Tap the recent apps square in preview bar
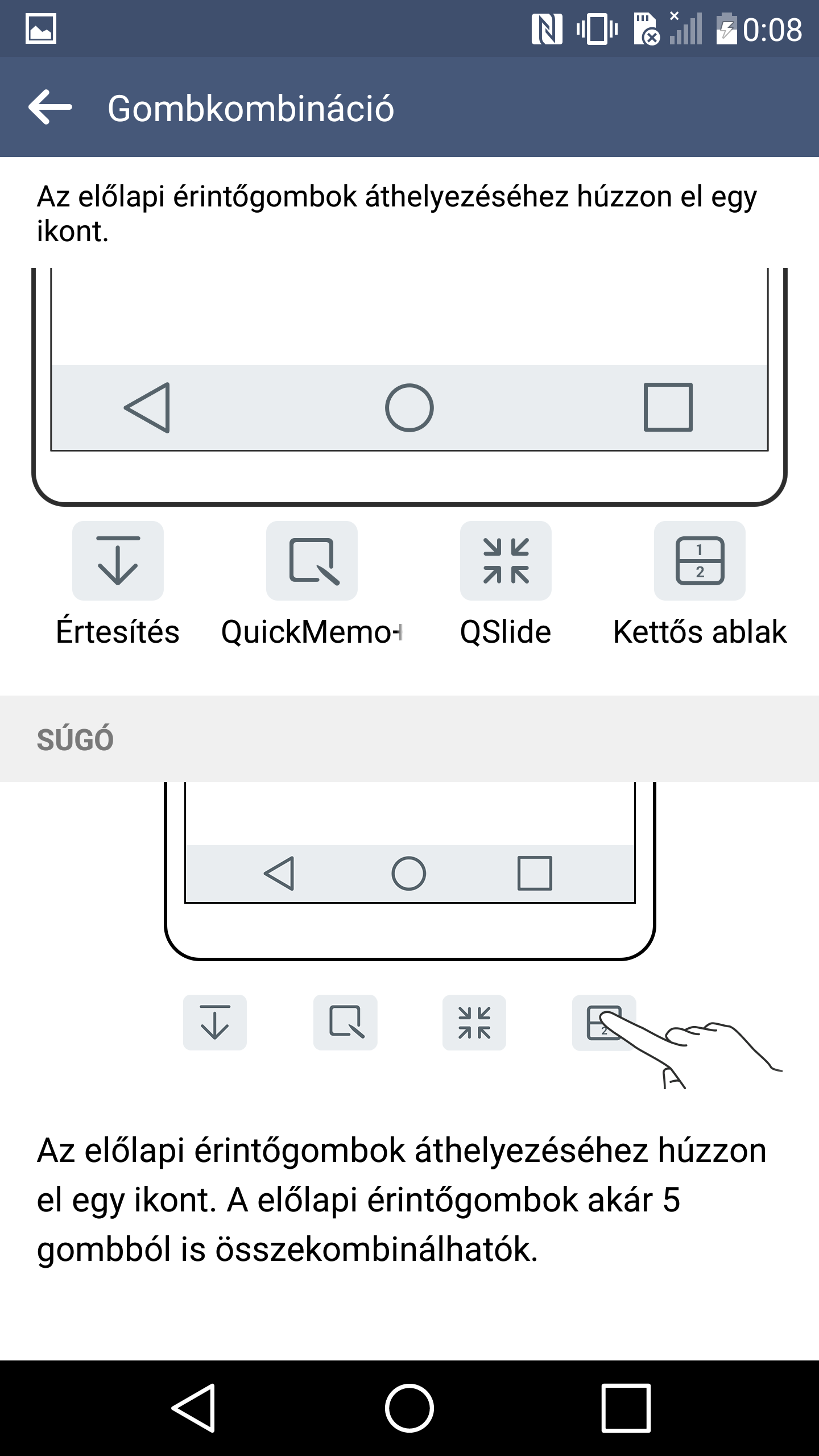 [x=668, y=408]
